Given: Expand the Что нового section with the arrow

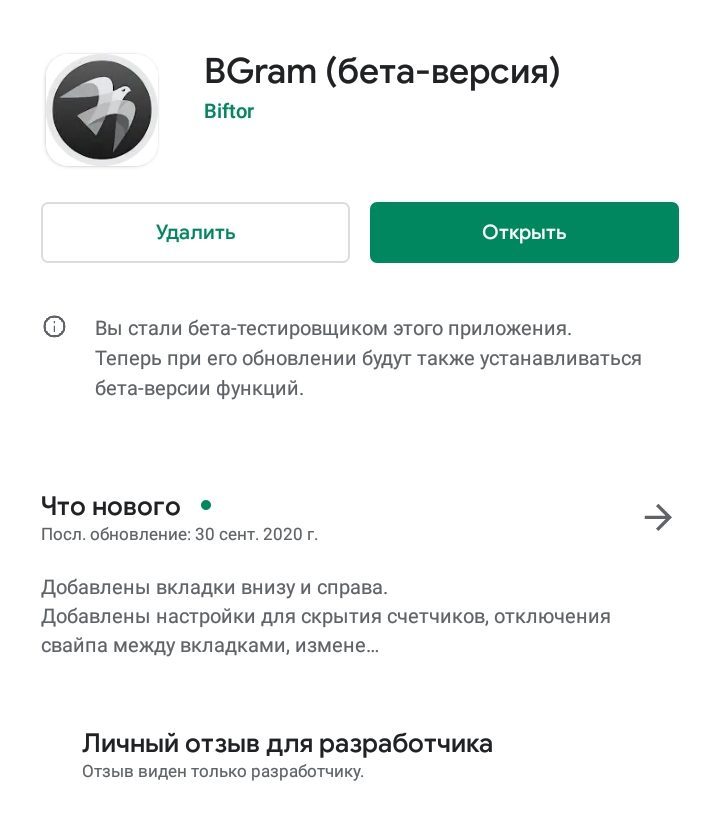Looking at the screenshot, I should pyautogui.click(x=657, y=517).
